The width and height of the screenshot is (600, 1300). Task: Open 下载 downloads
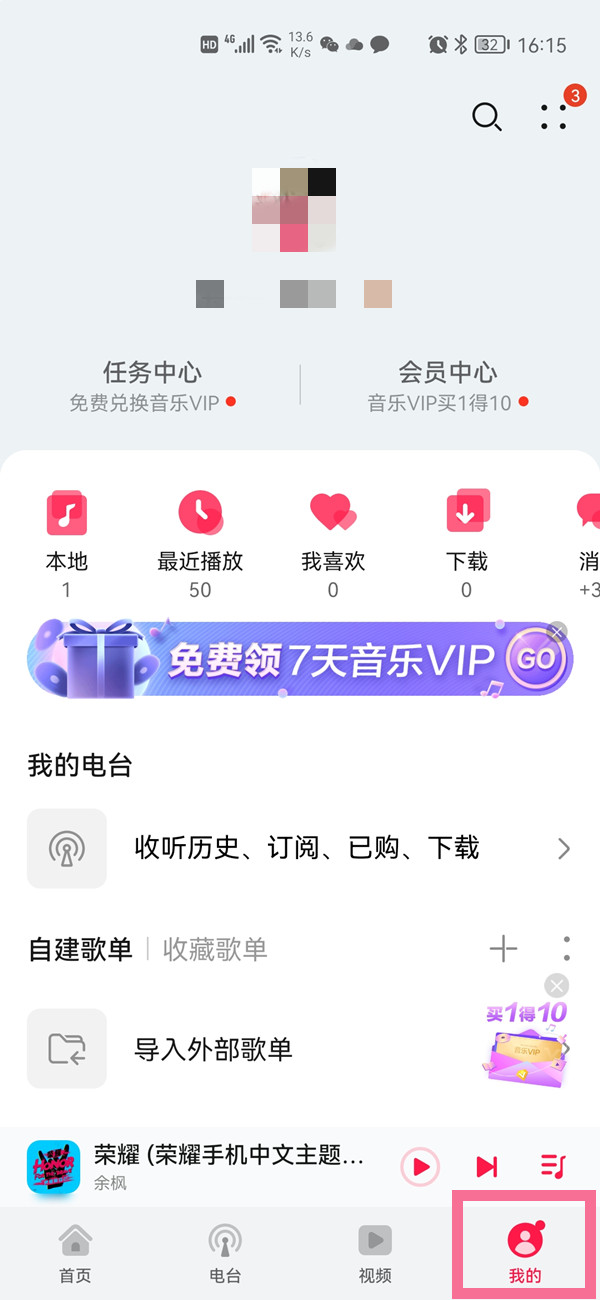tap(466, 542)
